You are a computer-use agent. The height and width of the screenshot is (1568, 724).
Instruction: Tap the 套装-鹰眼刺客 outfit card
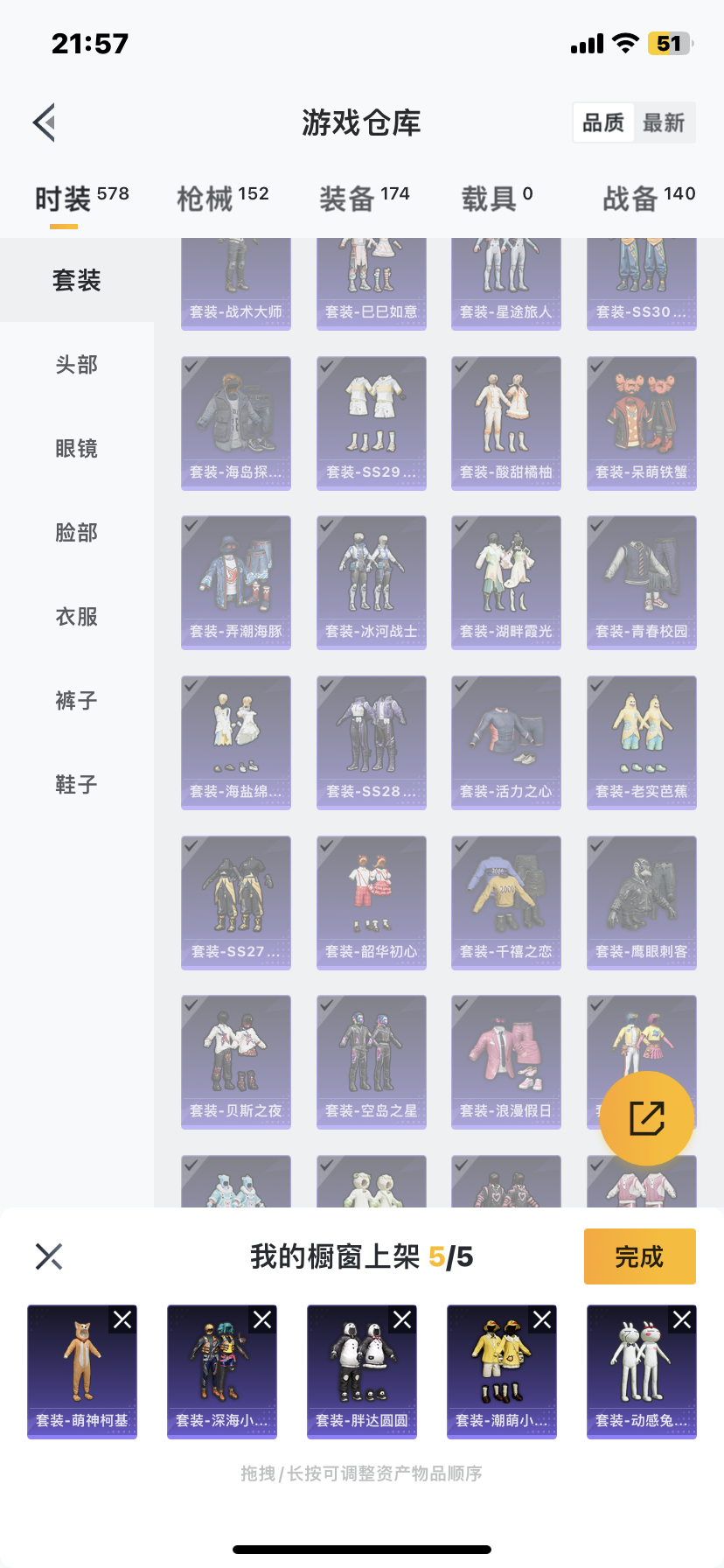tap(641, 902)
